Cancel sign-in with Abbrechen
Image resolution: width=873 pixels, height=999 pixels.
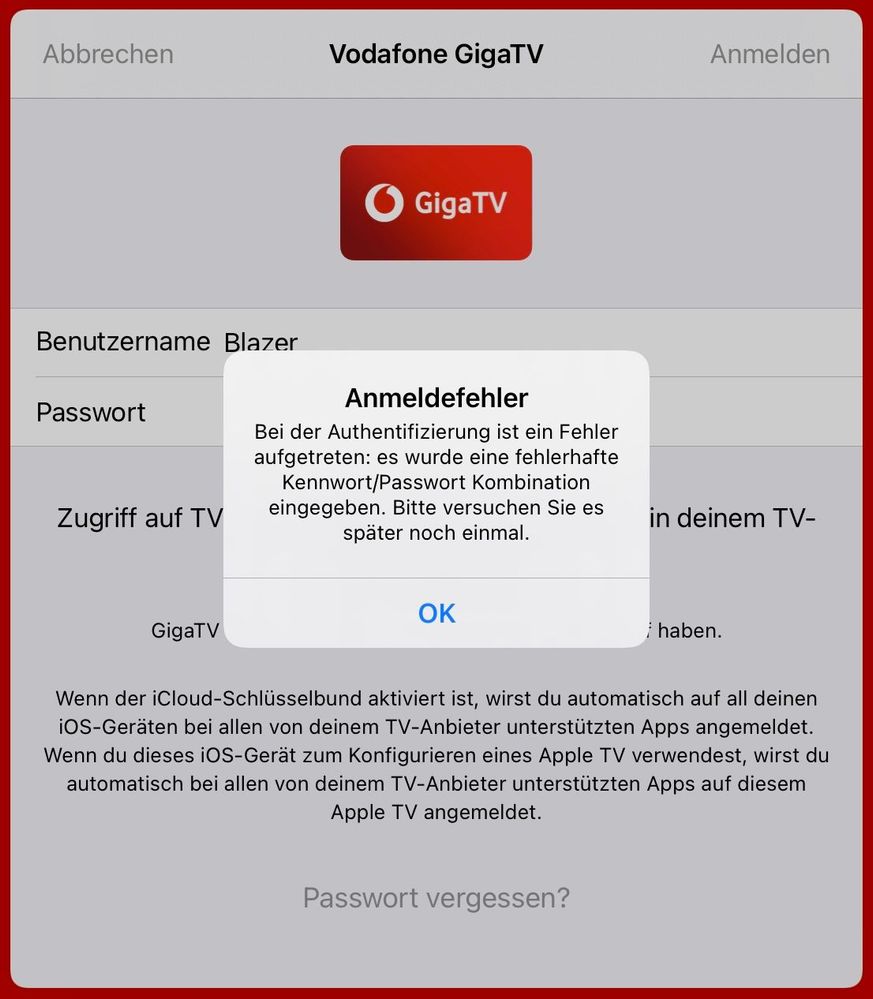(x=107, y=54)
